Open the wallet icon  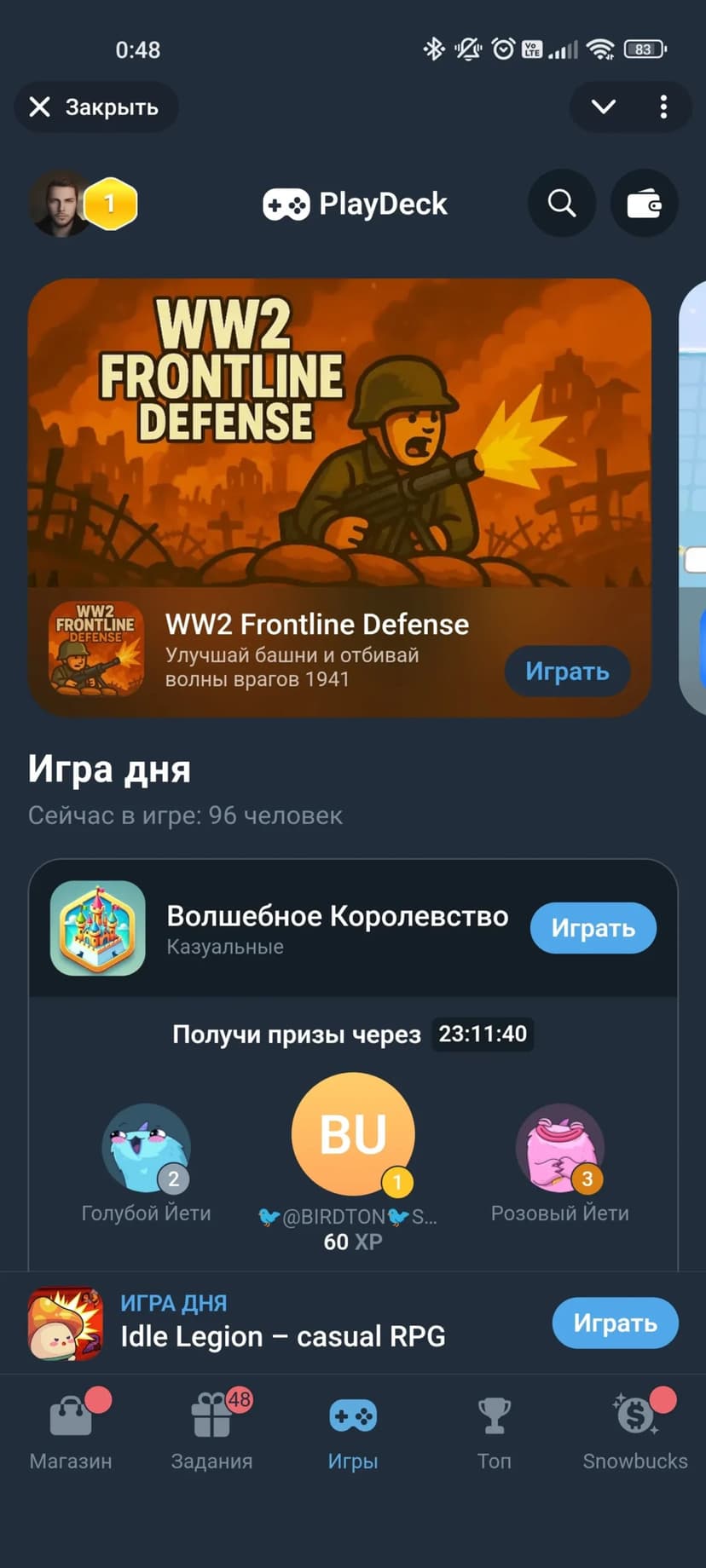644,204
